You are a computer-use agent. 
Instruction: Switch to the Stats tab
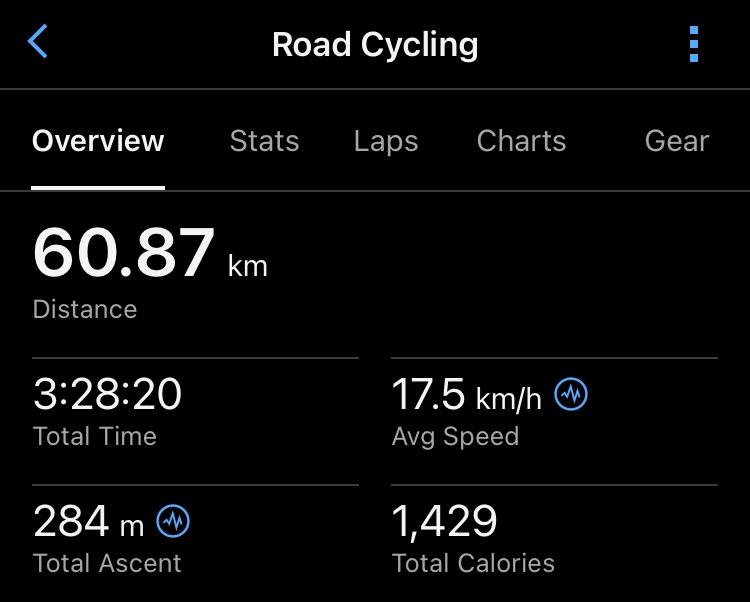coord(265,141)
